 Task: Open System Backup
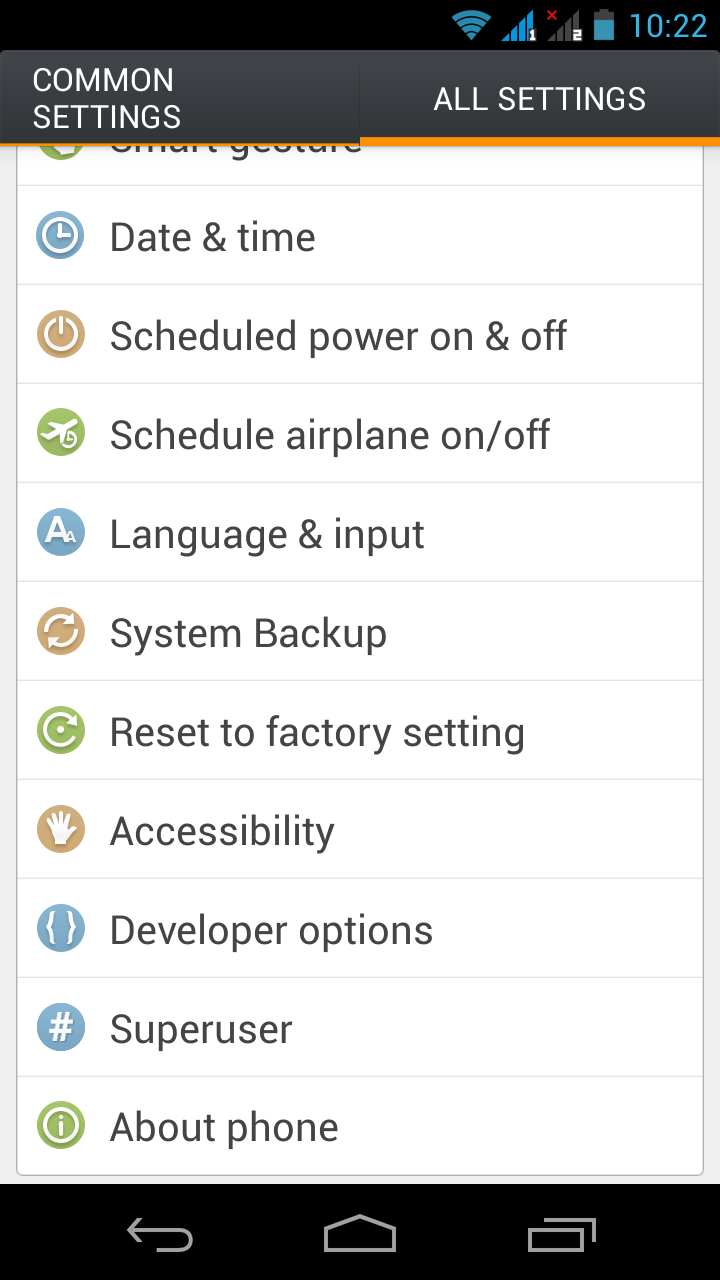(x=360, y=632)
